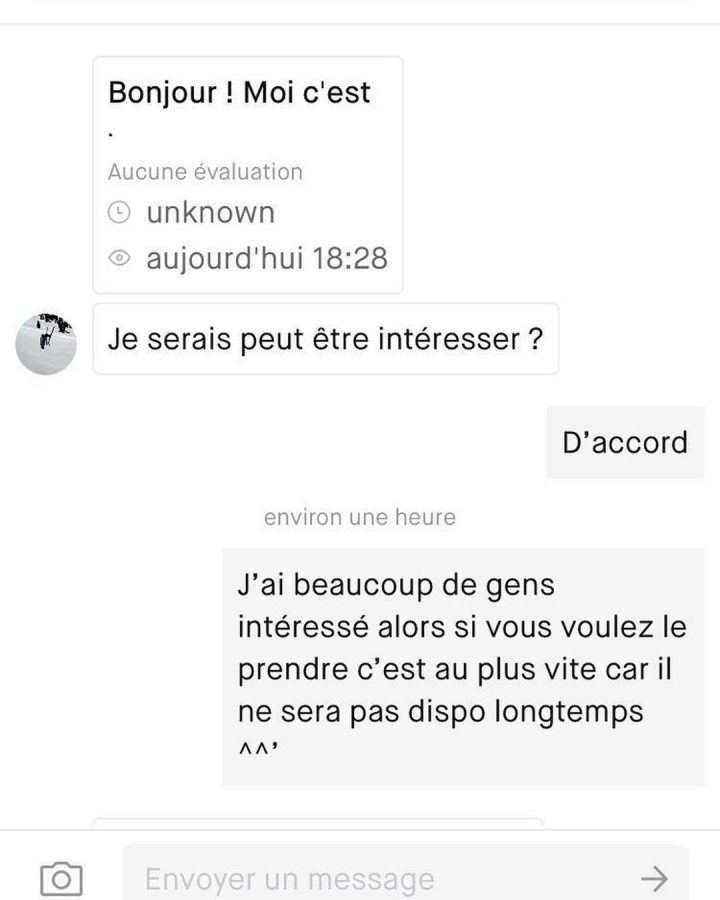Image resolution: width=720 pixels, height=900 pixels.
Task: Send the message with the arrow icon
Action: [x=654, y=878]
